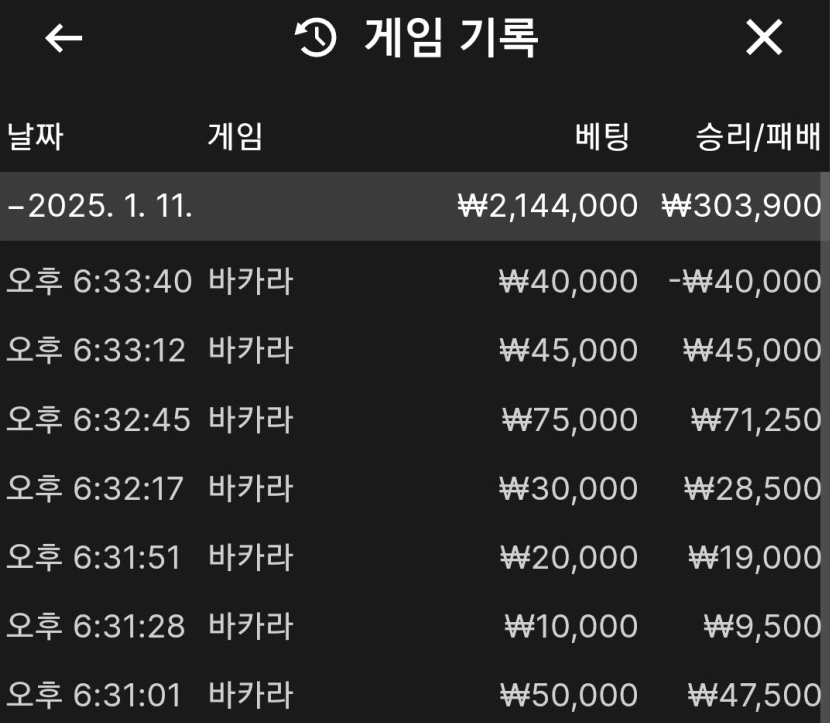The height and width of the screenshot is (723, 830).
Task: Open the 오후 6:31:01 baccarat entry
Action: (x=414, y=694)
